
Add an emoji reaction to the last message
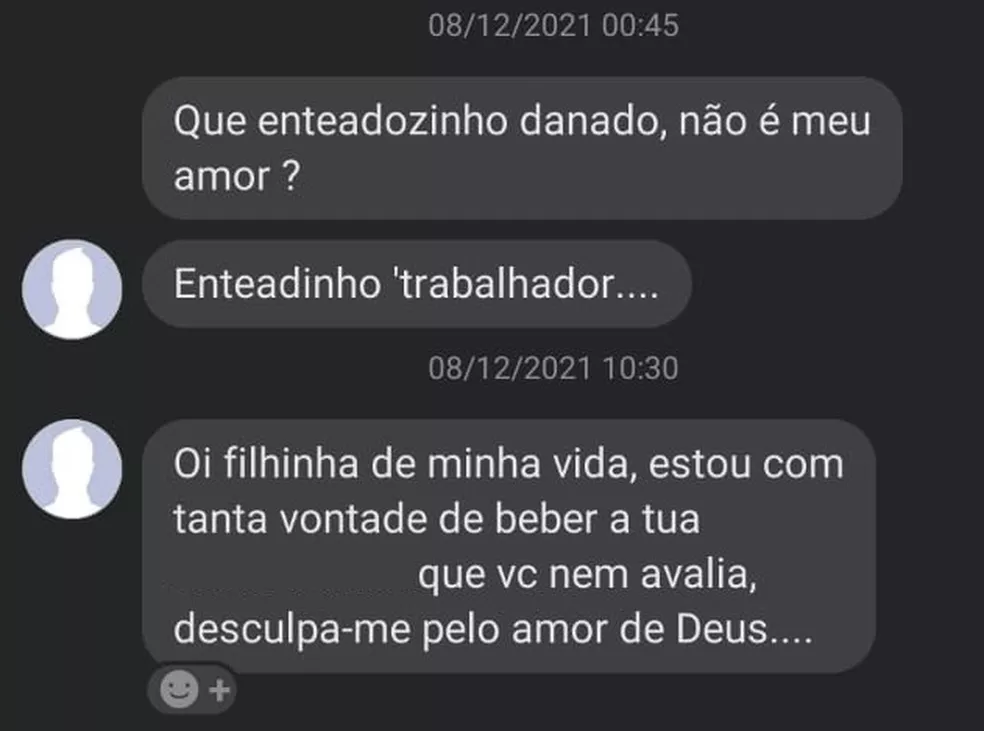click(193, 689)
